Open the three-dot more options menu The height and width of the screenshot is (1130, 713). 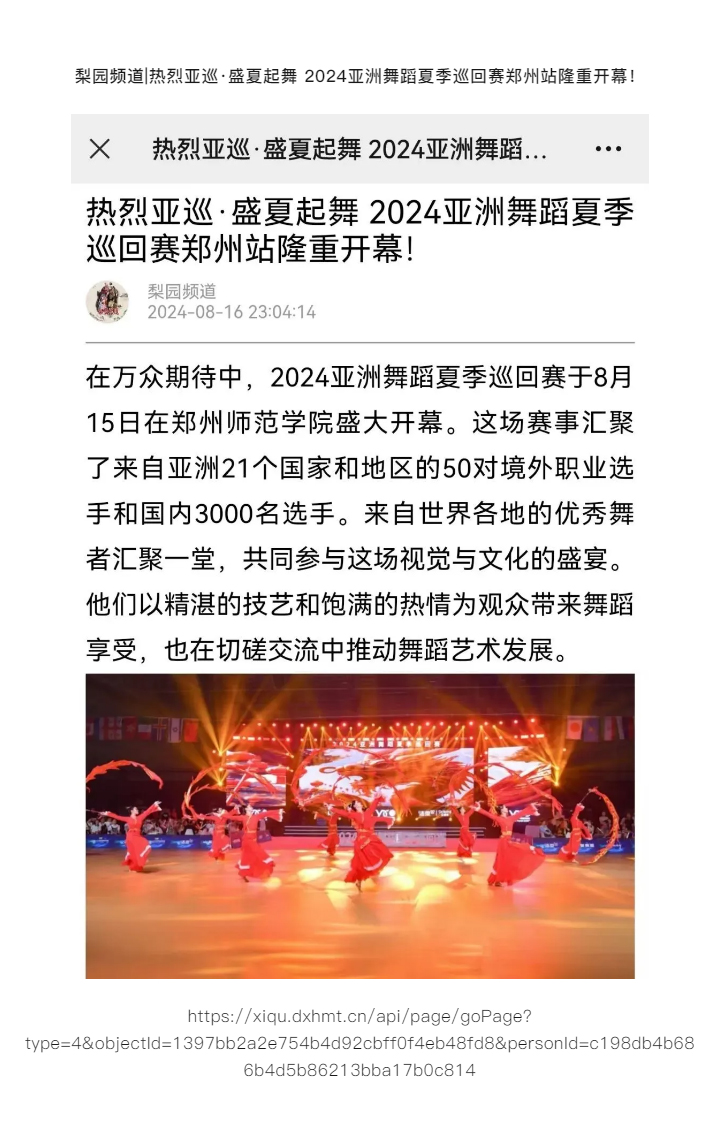click(x=608, y=149)
